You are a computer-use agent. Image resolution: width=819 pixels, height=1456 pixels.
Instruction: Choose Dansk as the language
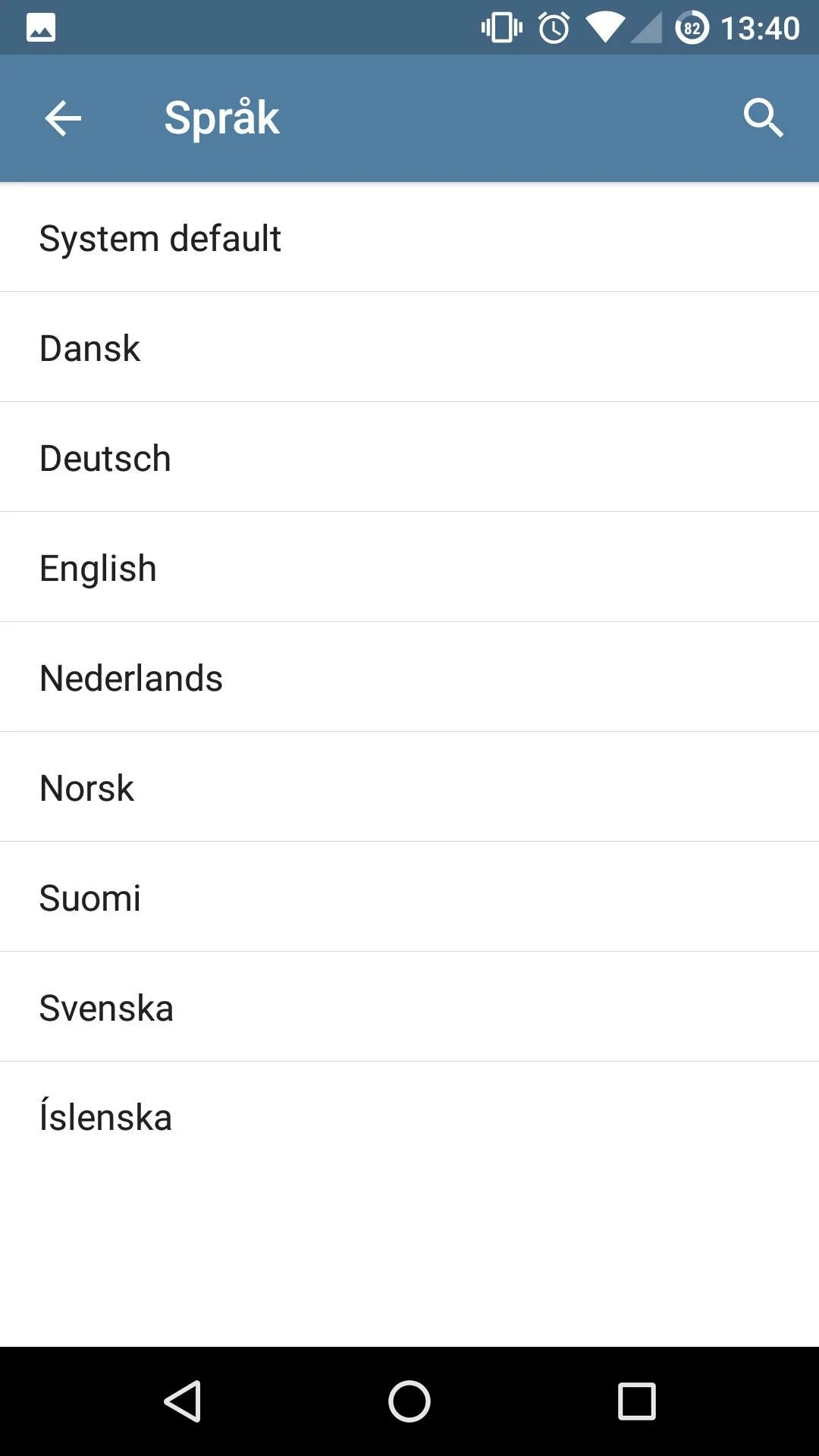(x=409, y=348)
